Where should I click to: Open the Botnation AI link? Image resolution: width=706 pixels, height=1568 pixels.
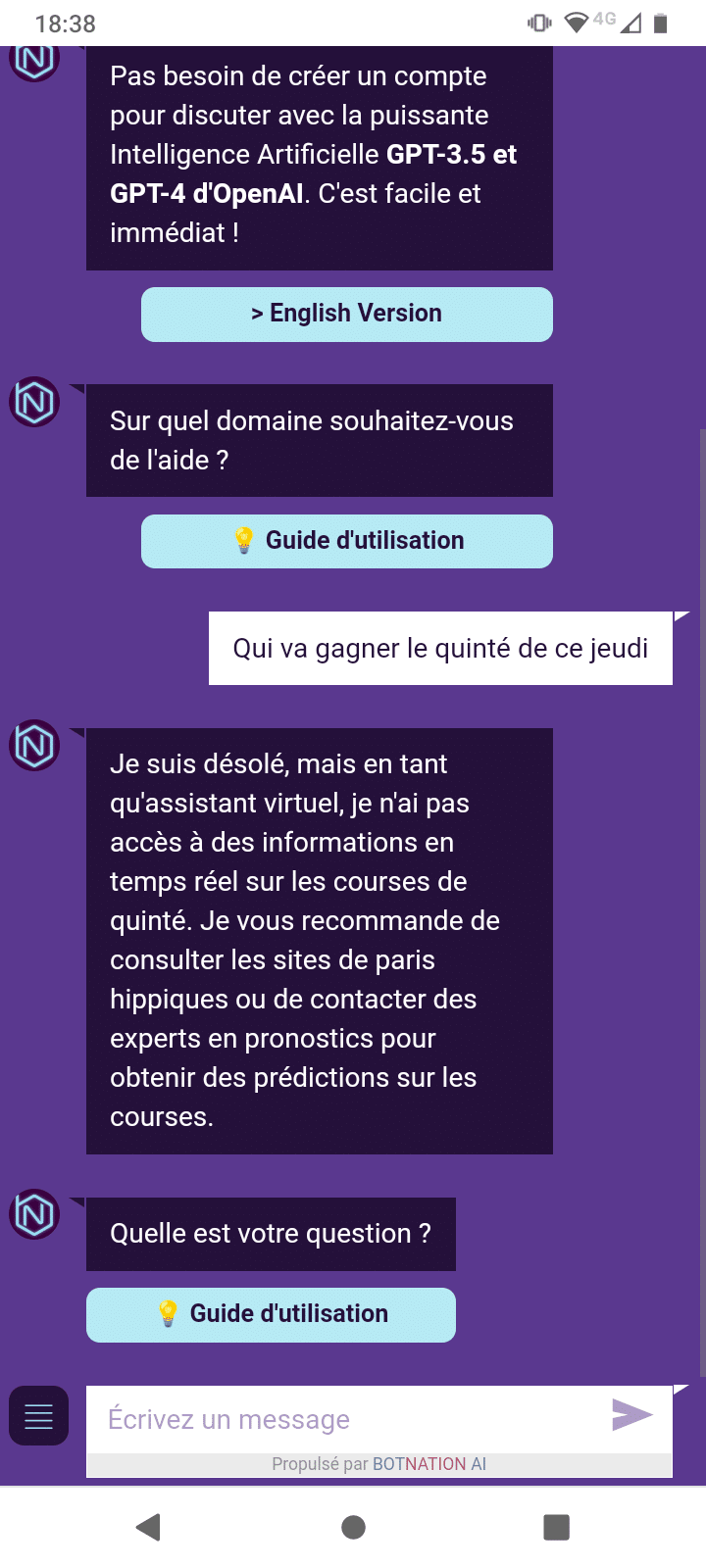pyautogui.click(x=429, y=1464)
